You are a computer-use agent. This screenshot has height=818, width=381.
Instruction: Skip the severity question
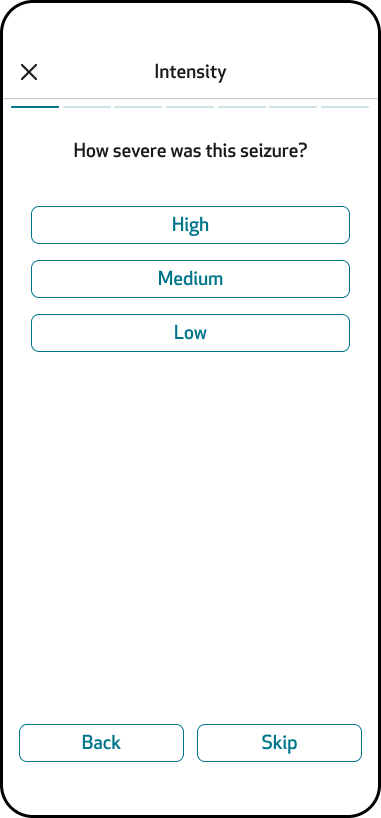[x=279, y=743]
